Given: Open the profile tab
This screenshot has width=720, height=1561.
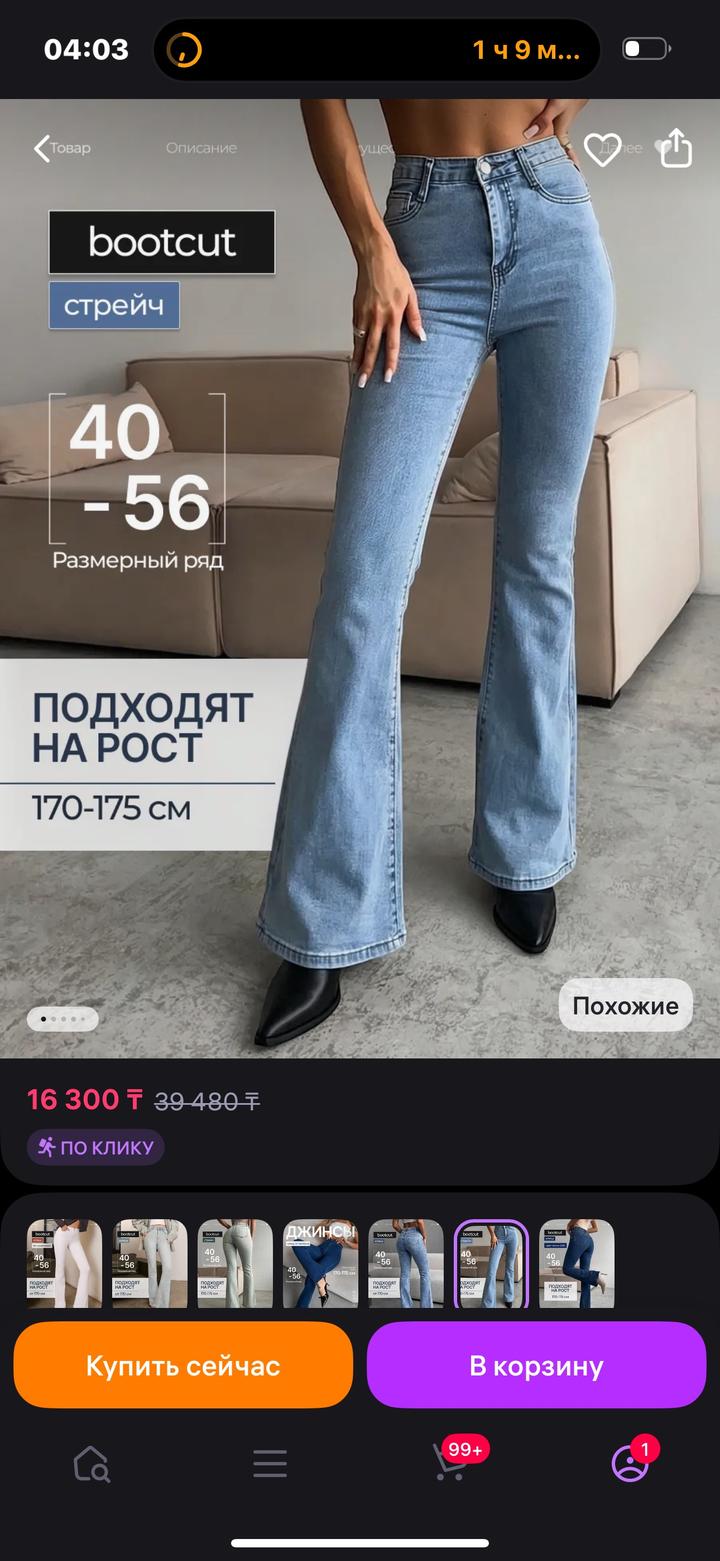Looking at the screenshot, I should coord(630,1464).
